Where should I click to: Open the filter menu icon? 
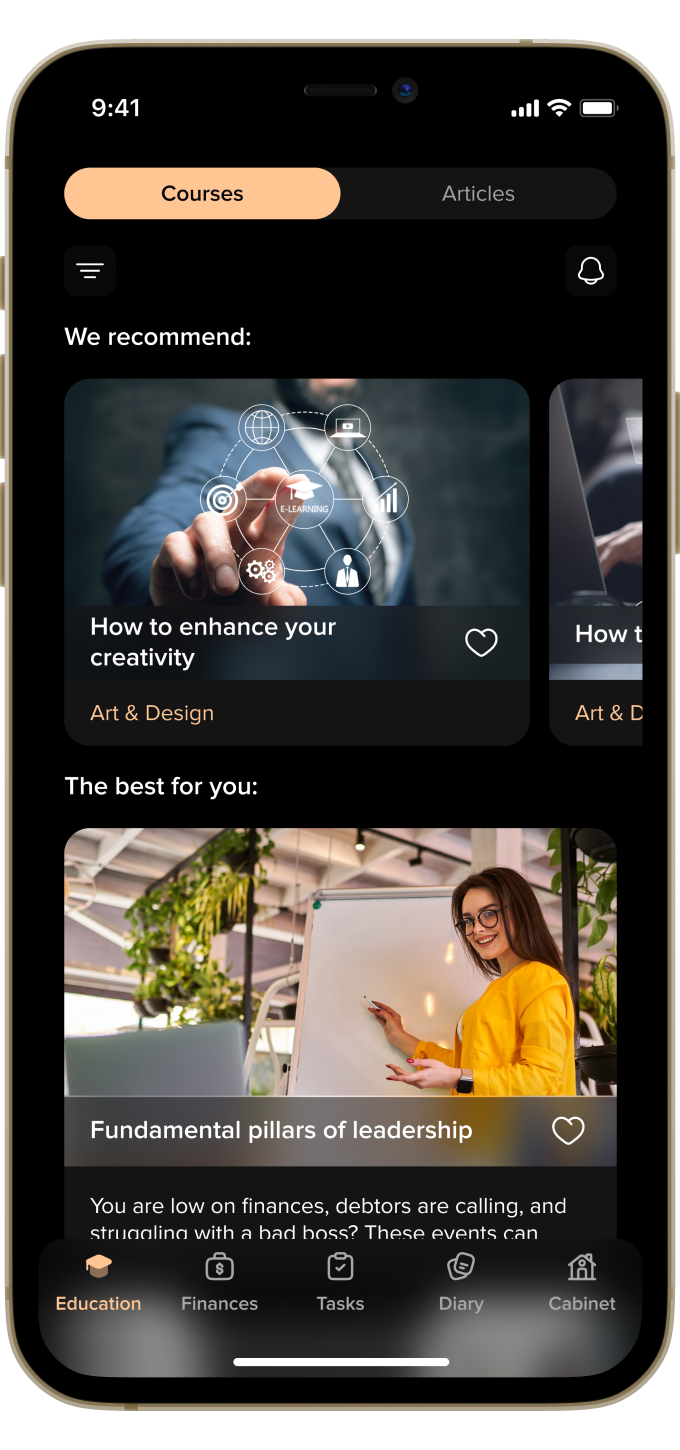(x=90, y=271)
